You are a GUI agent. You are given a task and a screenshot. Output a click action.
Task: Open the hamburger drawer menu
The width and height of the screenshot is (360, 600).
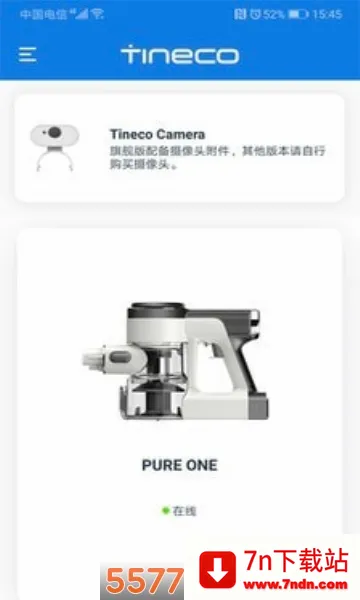(28, 55)
